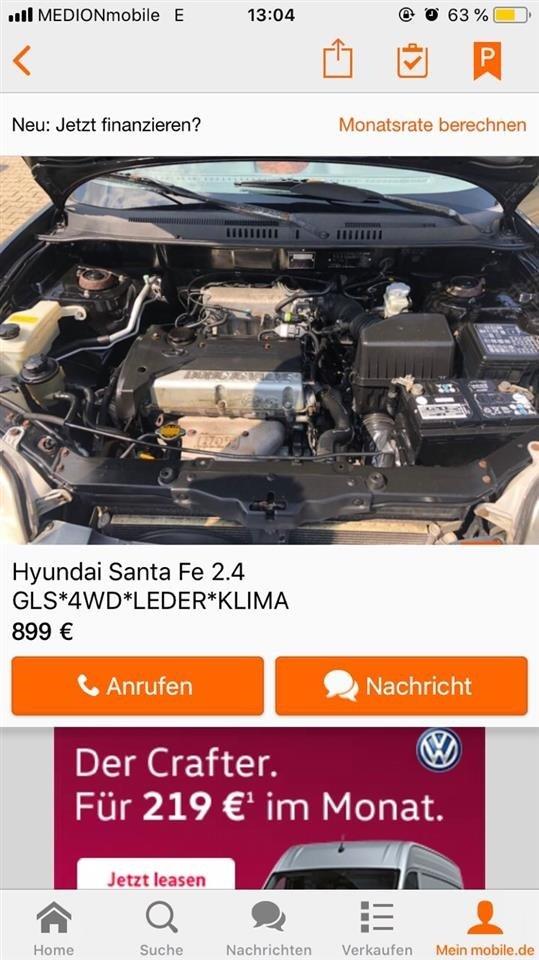Open the Mein mobile.de tab

[x=484, y=929]
